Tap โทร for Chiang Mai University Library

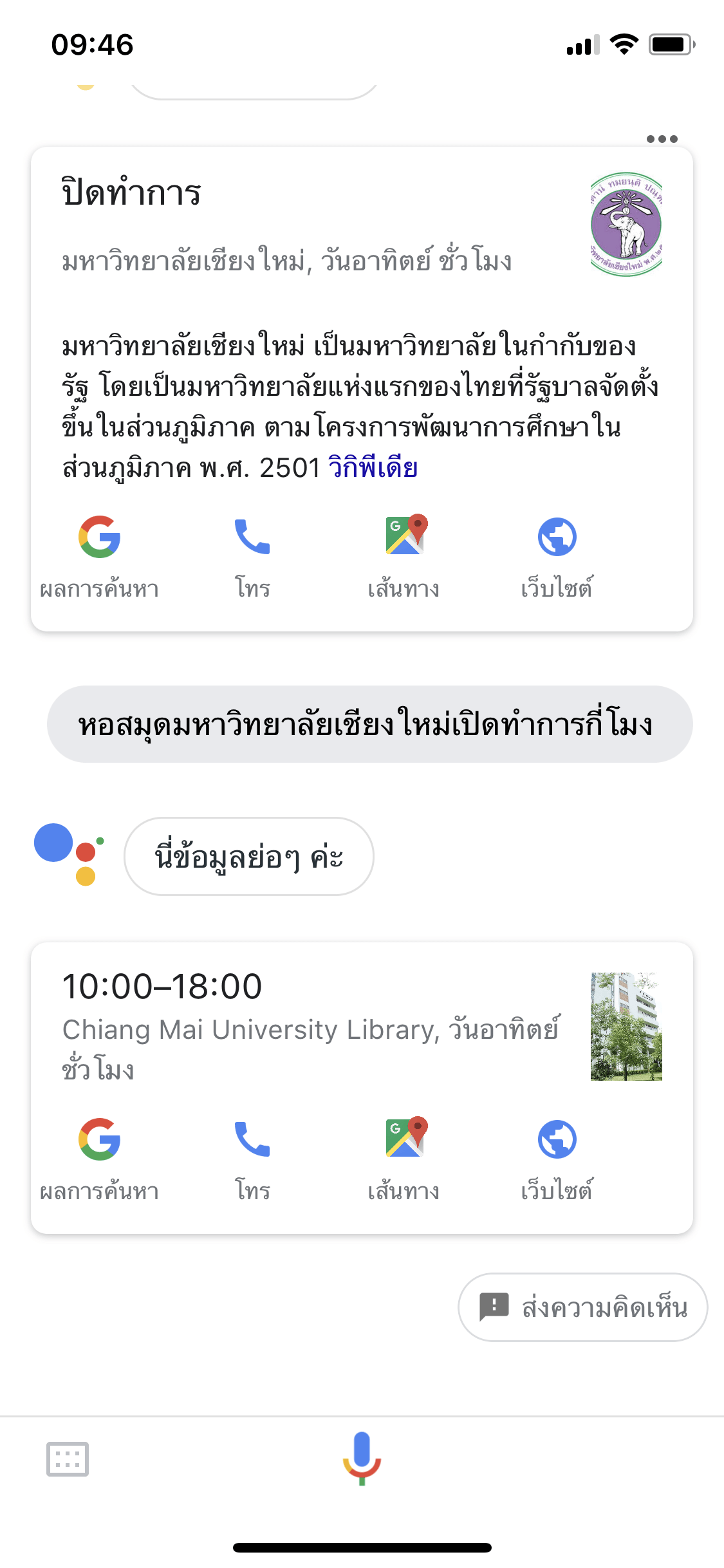pos(252,1157)
